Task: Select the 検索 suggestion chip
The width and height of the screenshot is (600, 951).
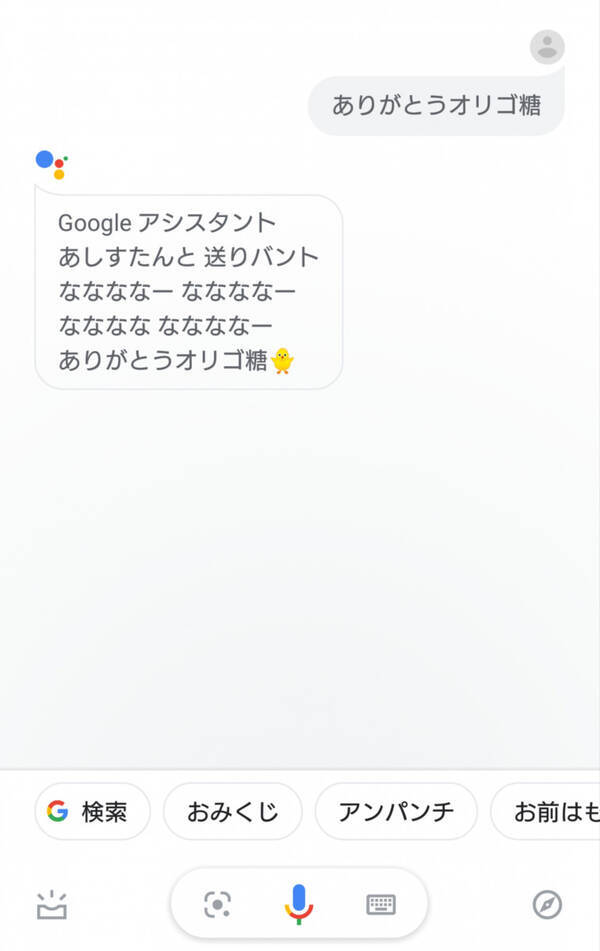Action: [x=92, y=811]
